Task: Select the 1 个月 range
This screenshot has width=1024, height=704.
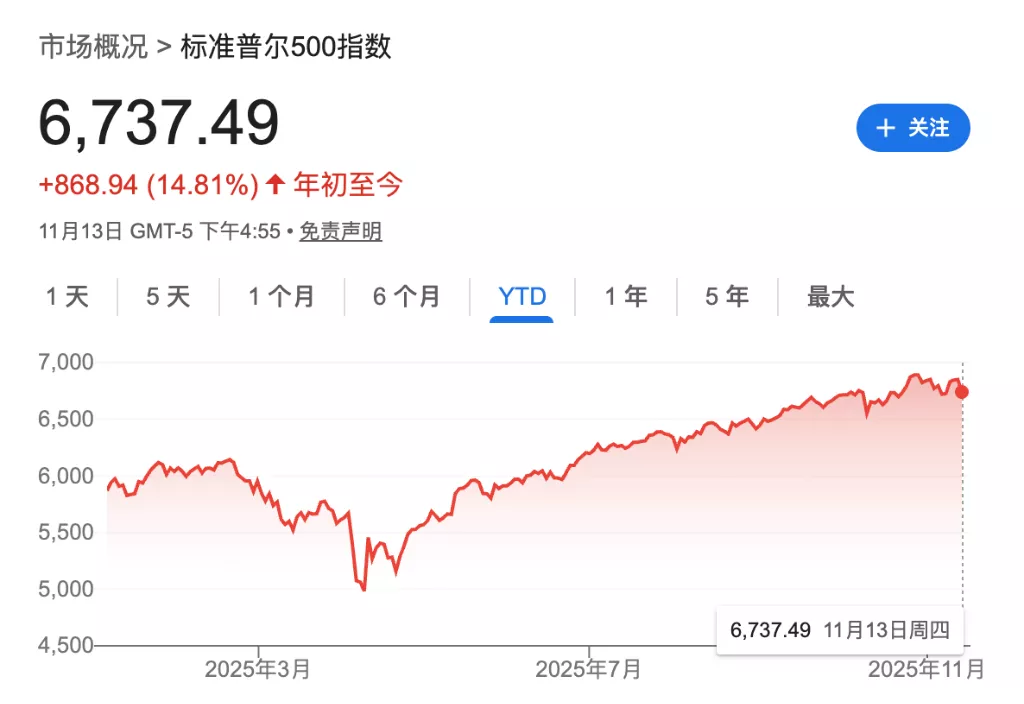Action: pyautogui.click(x=281, y=297)
